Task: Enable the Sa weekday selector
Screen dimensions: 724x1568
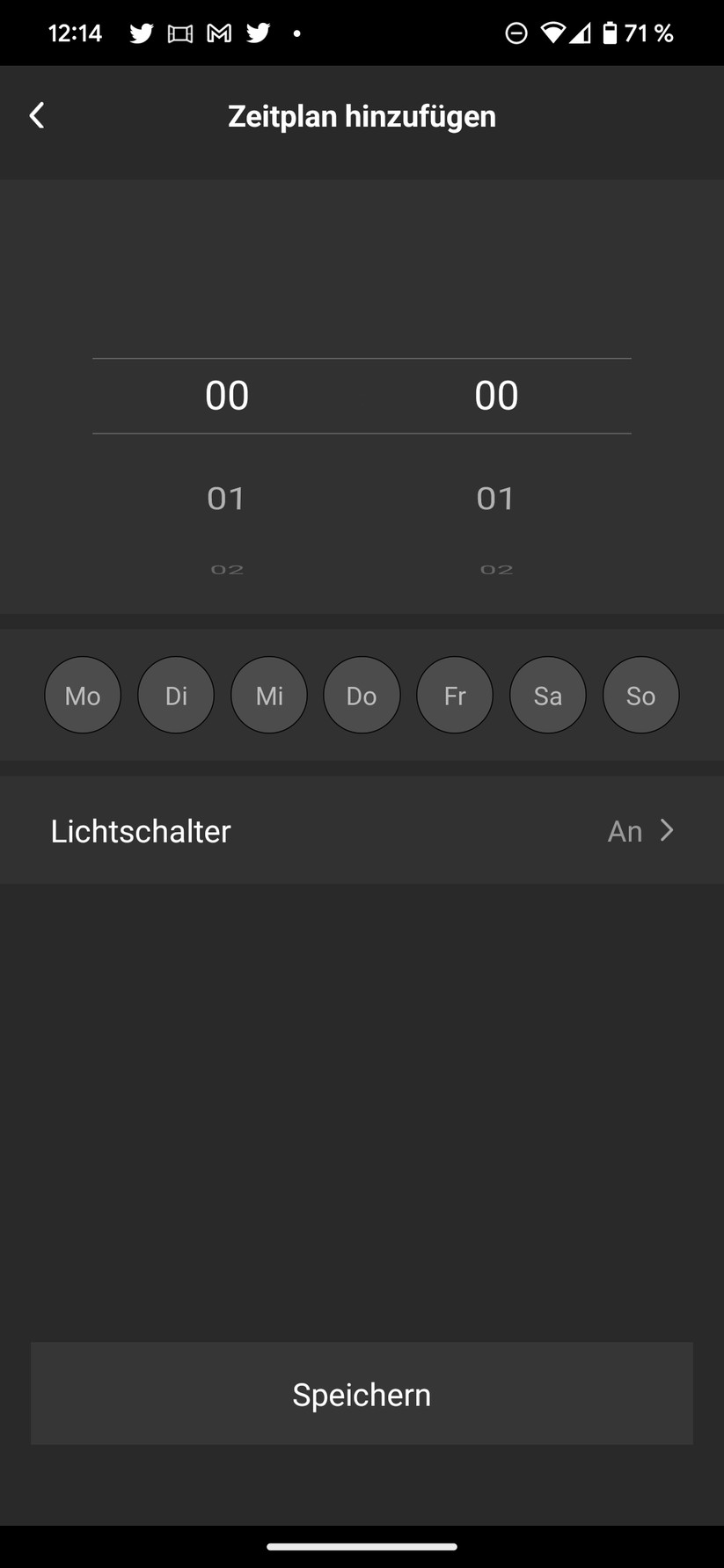Action: click(x=548, y=695)
